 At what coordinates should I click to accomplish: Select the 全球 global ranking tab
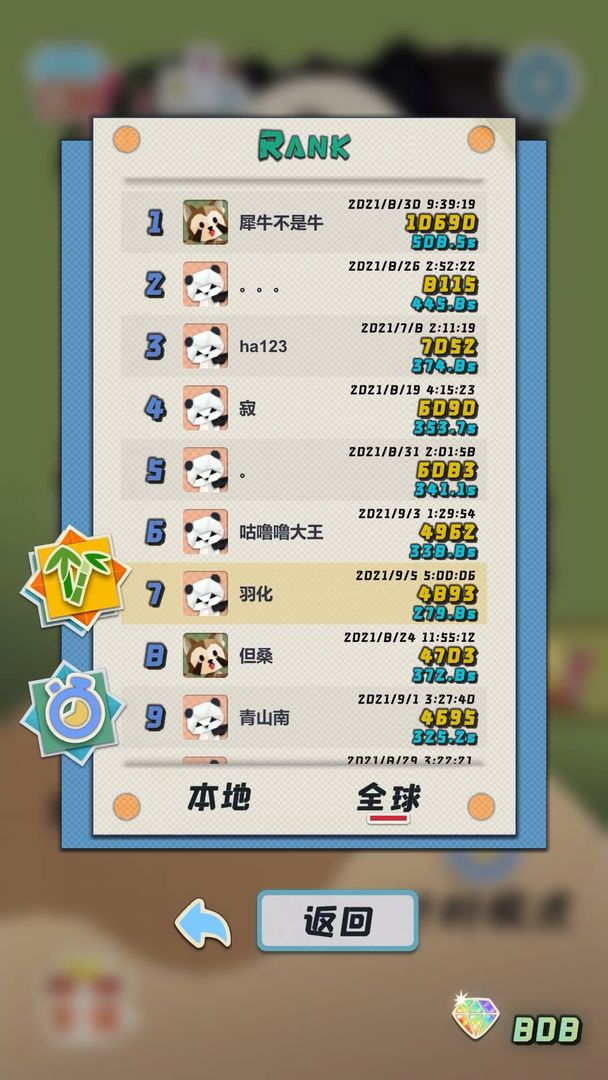pyautogui.click(x=389, y=799)
